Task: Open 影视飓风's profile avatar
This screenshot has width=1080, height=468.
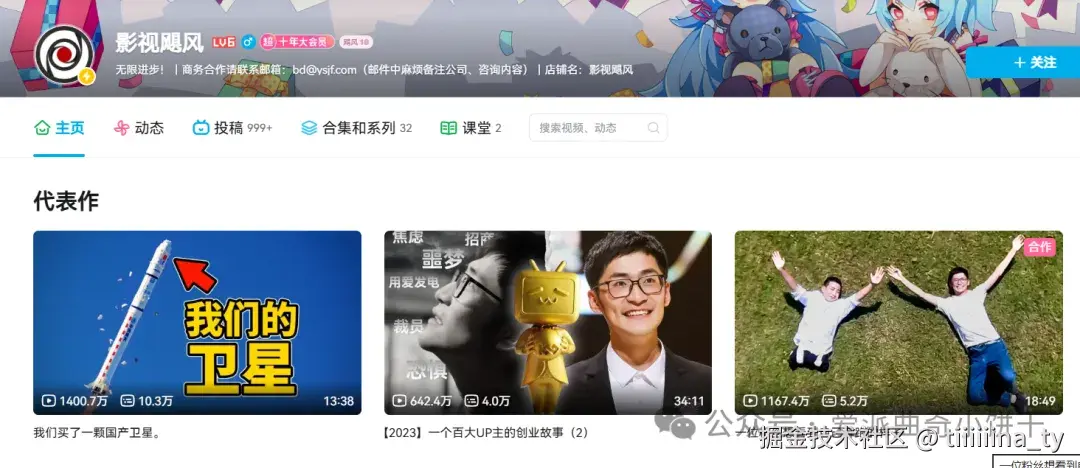Action: (x=64, y=53)
